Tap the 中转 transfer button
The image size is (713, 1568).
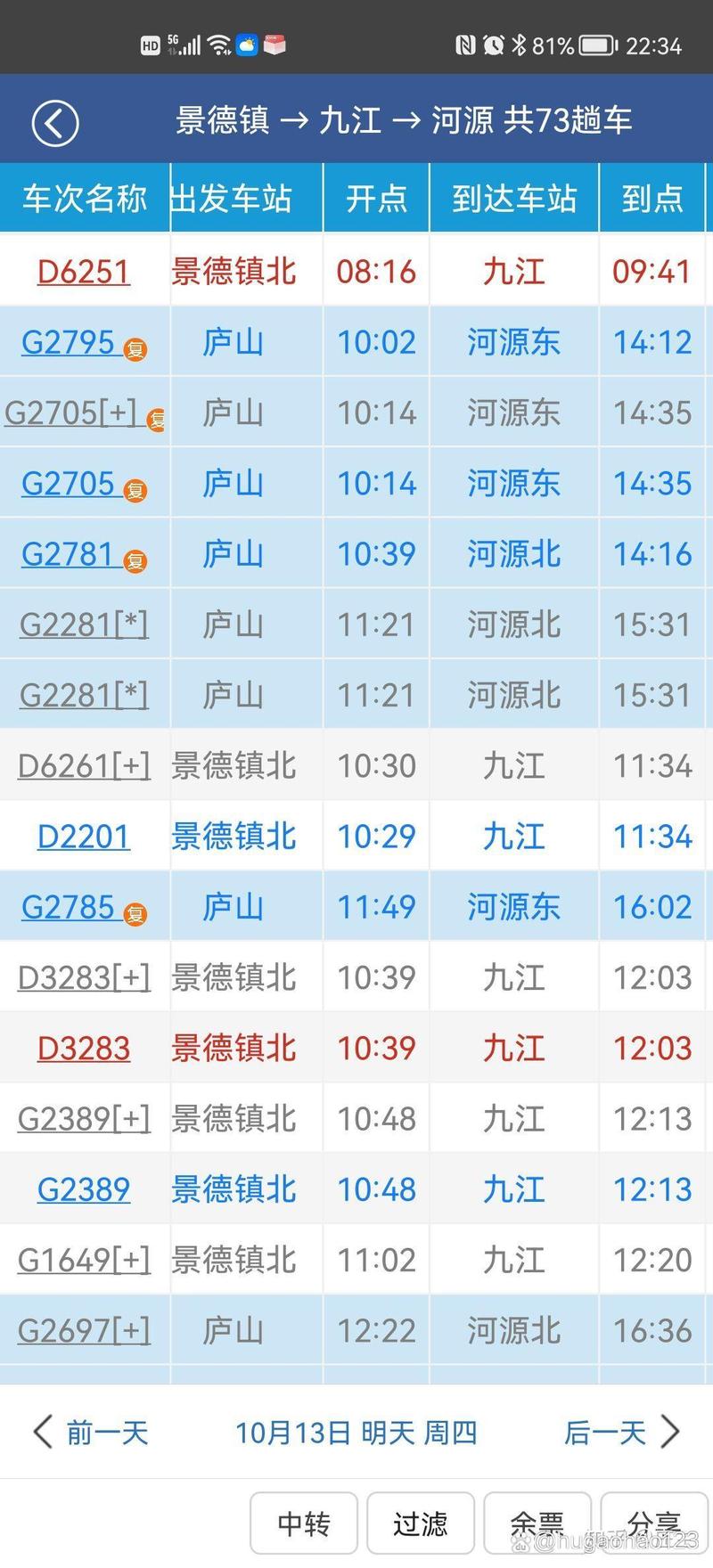click(x=306, y=1523)
